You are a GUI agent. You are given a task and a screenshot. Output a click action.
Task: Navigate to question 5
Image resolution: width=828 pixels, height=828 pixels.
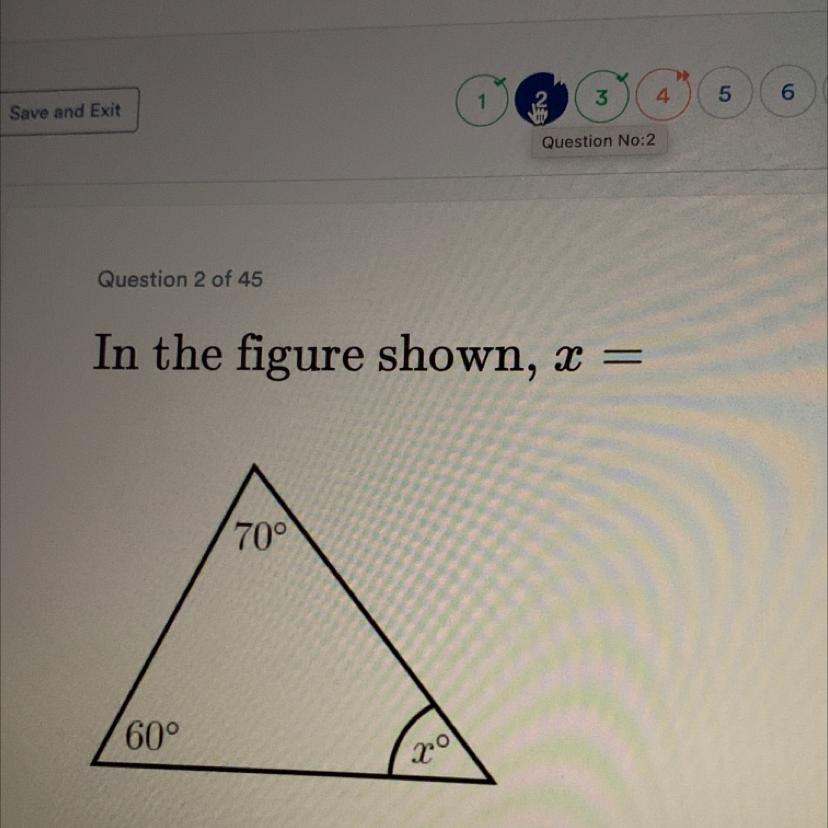pyautogui.click(x=725, y=94)
